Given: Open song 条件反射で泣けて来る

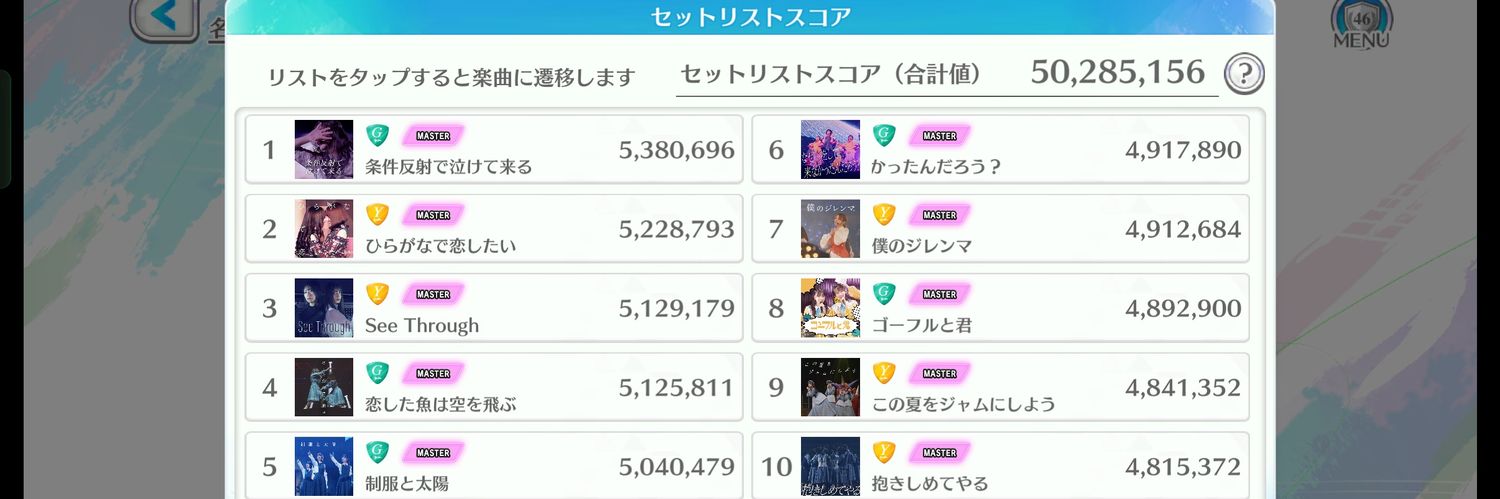Looking at the screenshot, I should tap(494, 150).
